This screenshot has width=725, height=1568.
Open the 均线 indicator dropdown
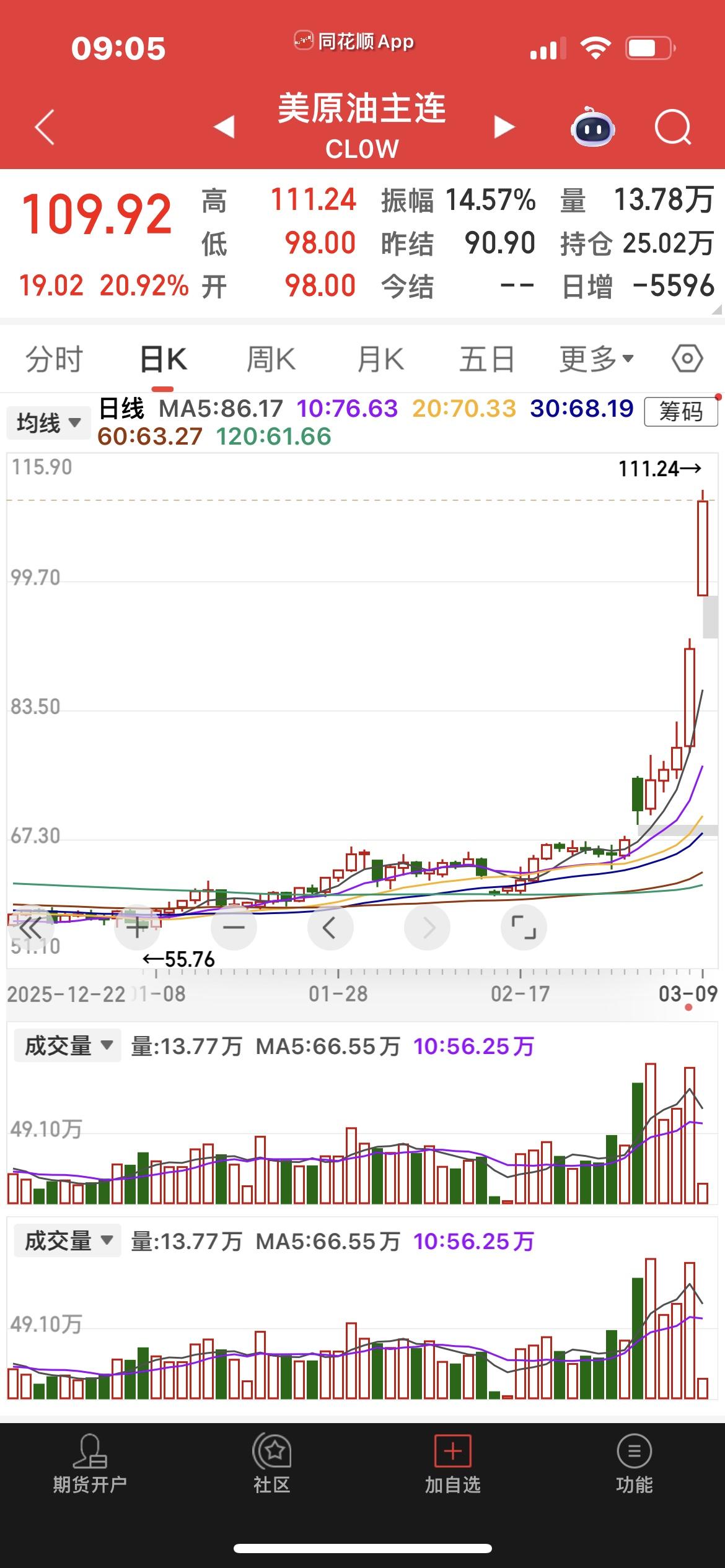click(48, 422)
